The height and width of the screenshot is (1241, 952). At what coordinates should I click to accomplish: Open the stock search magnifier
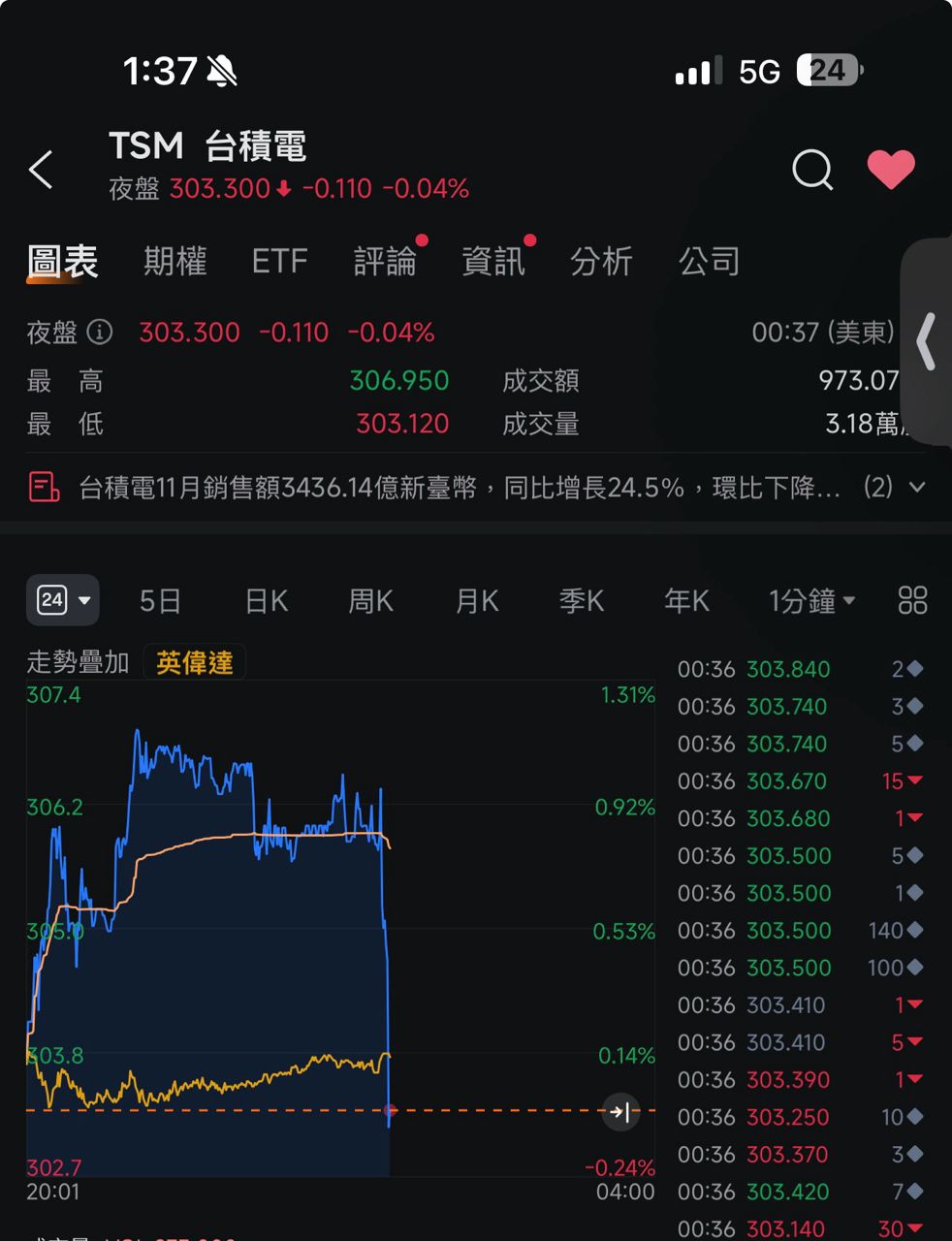coord(811,170)
